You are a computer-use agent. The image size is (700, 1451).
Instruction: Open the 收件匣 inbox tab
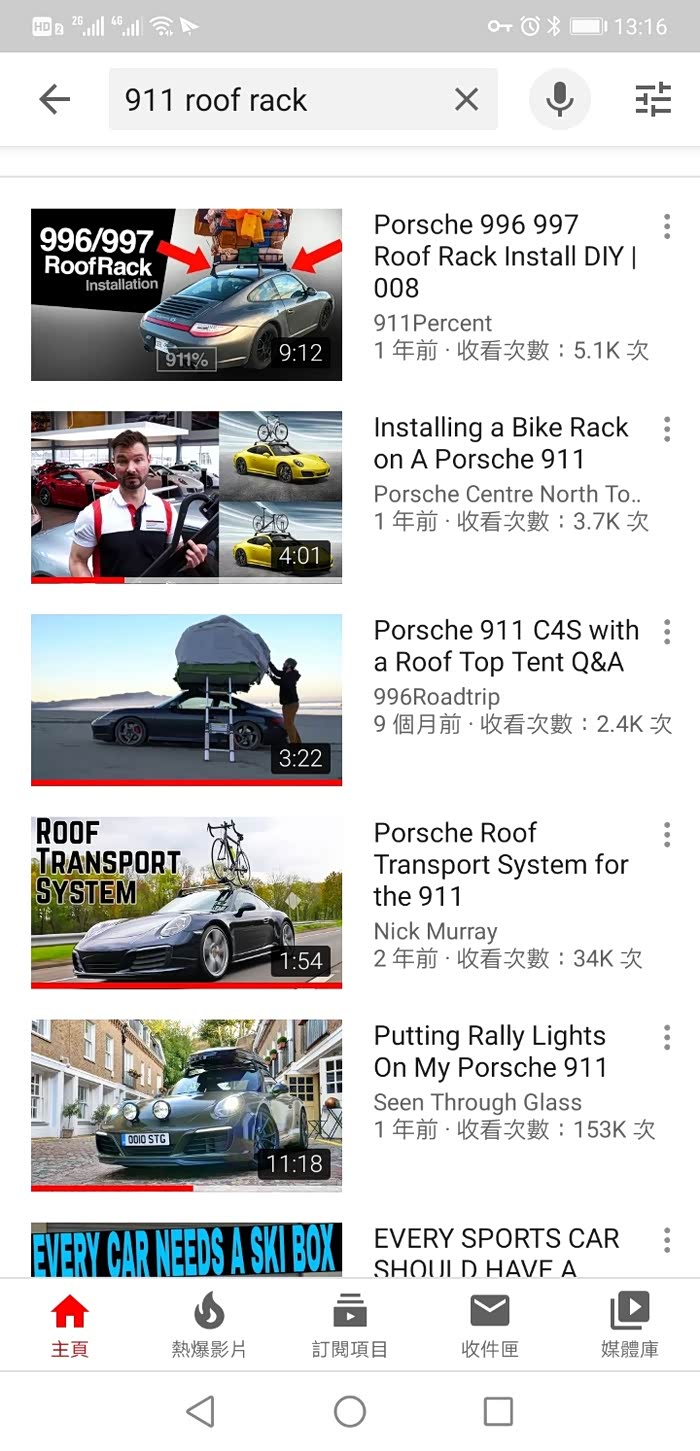(x=489, y=1324)
